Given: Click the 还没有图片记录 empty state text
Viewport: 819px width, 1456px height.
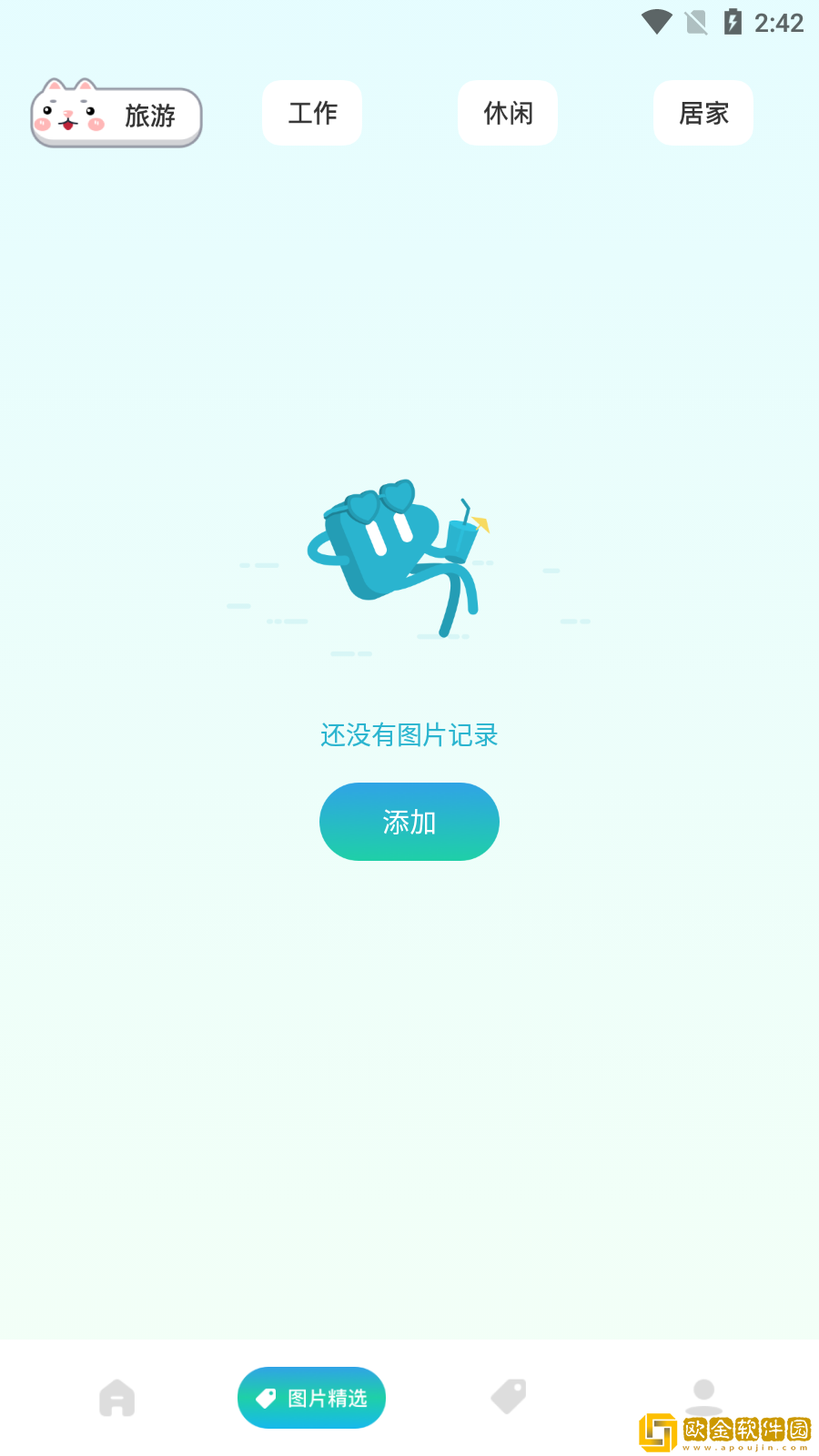Looking at the screenshot, I should coord(409,733).
